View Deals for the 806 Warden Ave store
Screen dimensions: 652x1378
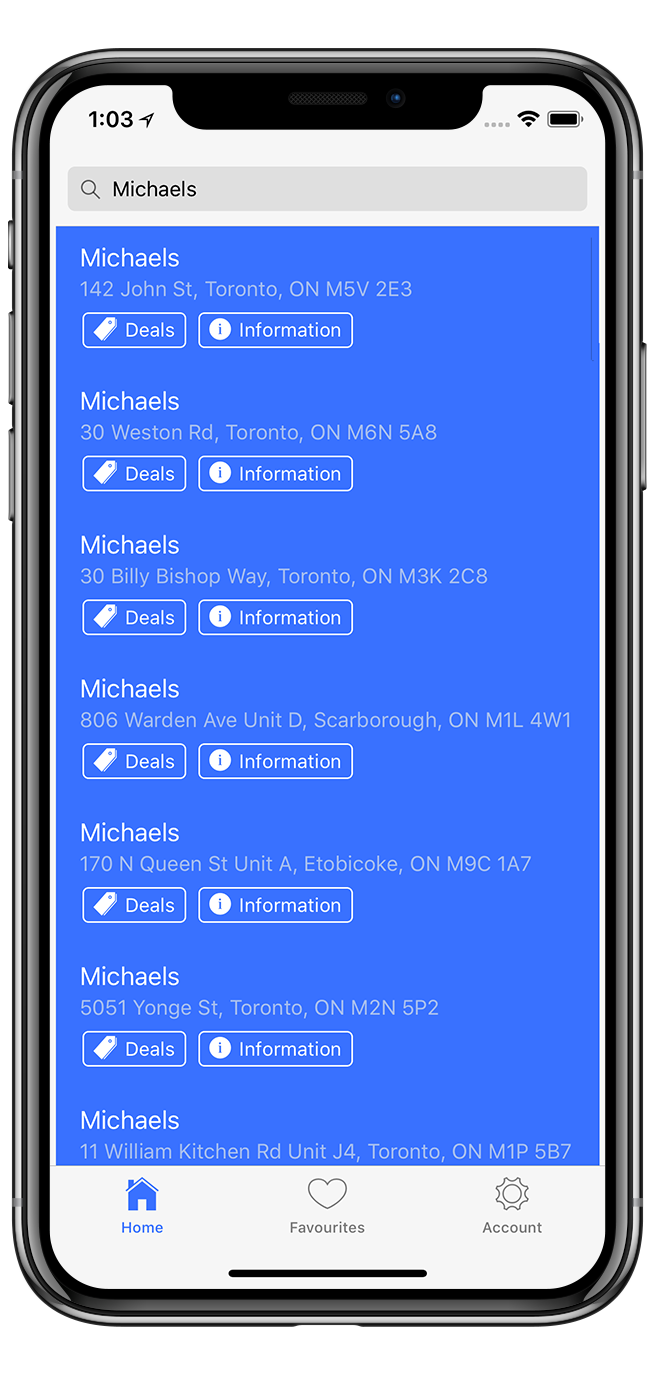(134, 762)
